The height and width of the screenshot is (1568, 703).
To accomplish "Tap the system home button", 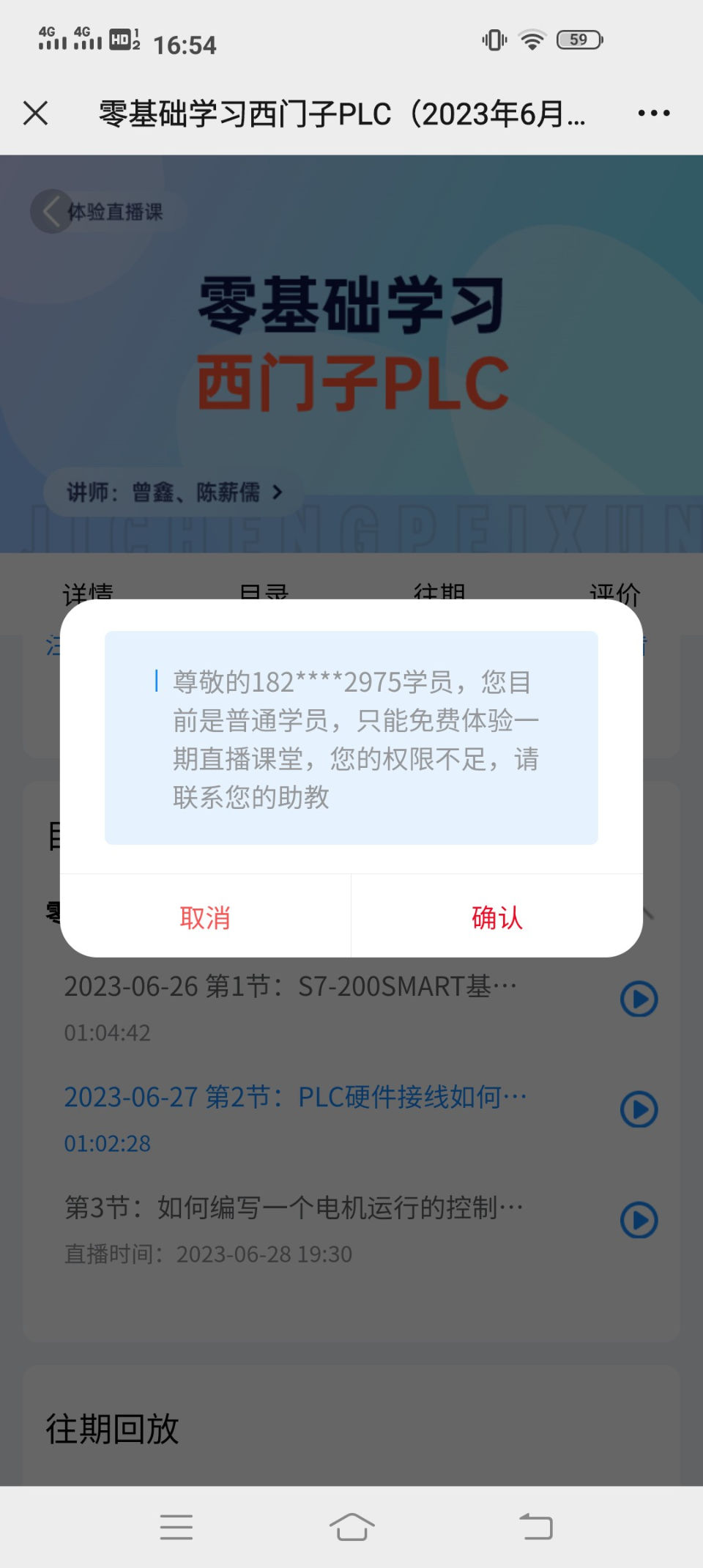I will (x=351, y=1528).
